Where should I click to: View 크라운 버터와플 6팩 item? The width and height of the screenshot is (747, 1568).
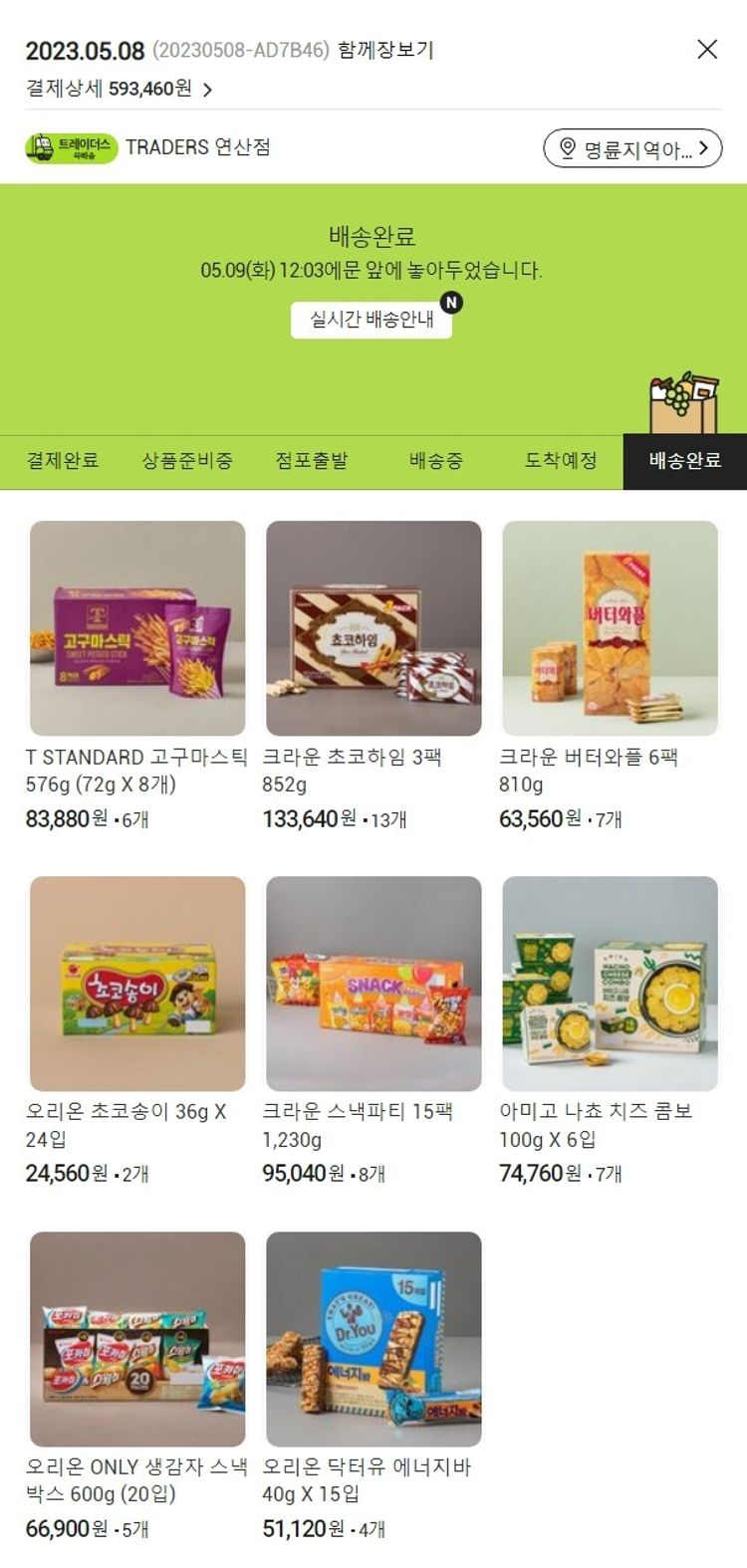(610, 628)
